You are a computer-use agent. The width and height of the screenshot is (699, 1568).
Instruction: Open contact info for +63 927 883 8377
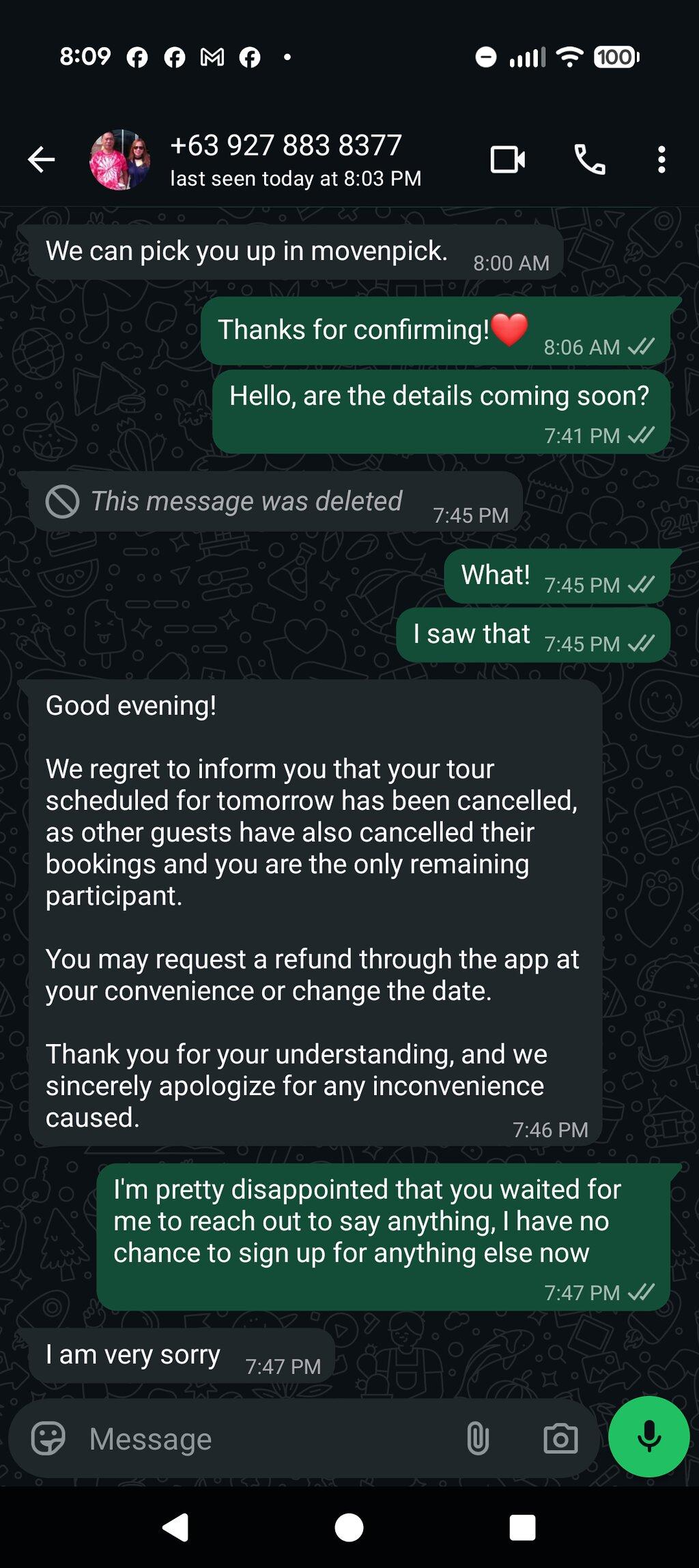click(x=296, y=160)
